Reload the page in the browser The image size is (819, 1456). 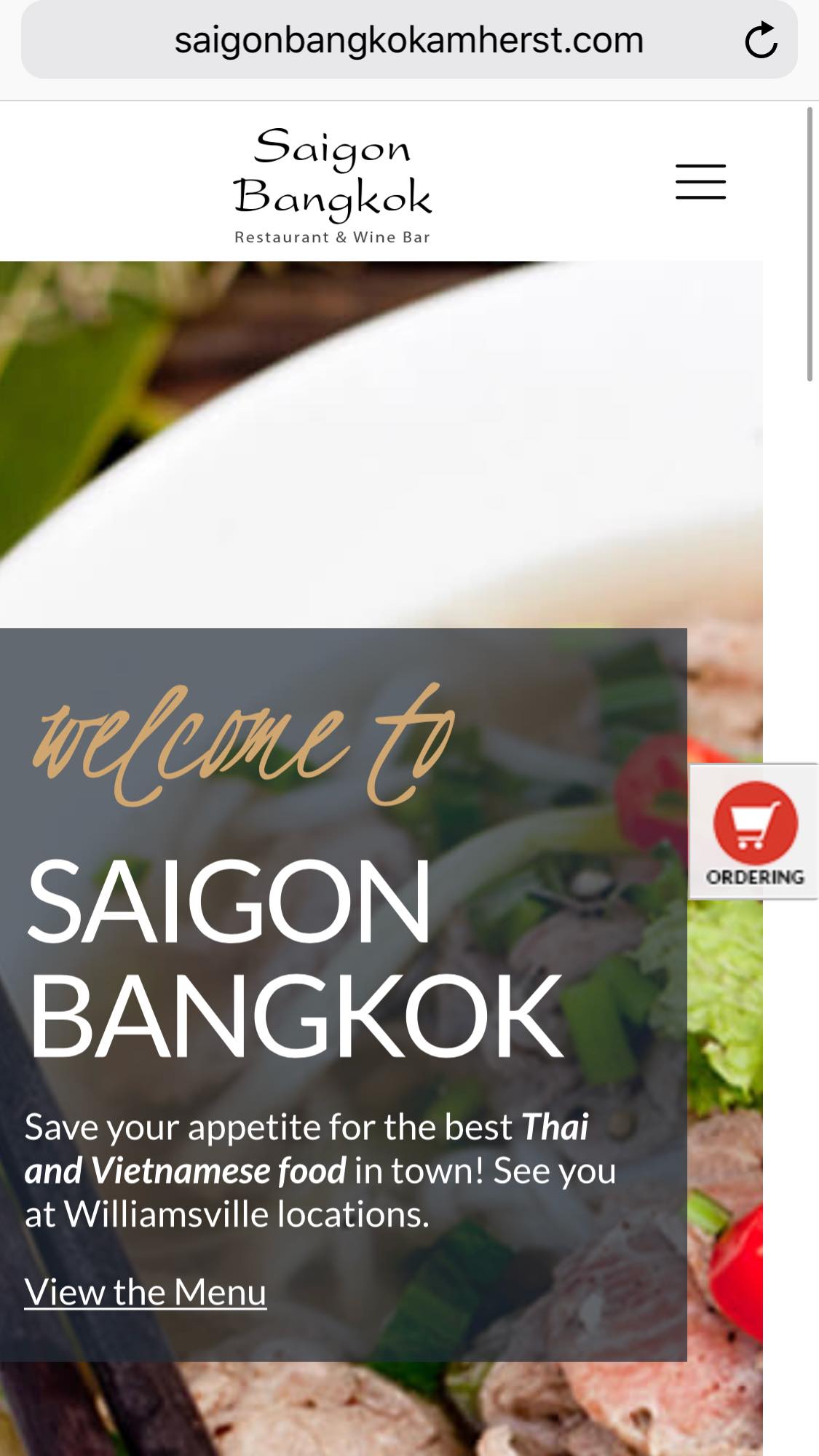tap(761, 40)
